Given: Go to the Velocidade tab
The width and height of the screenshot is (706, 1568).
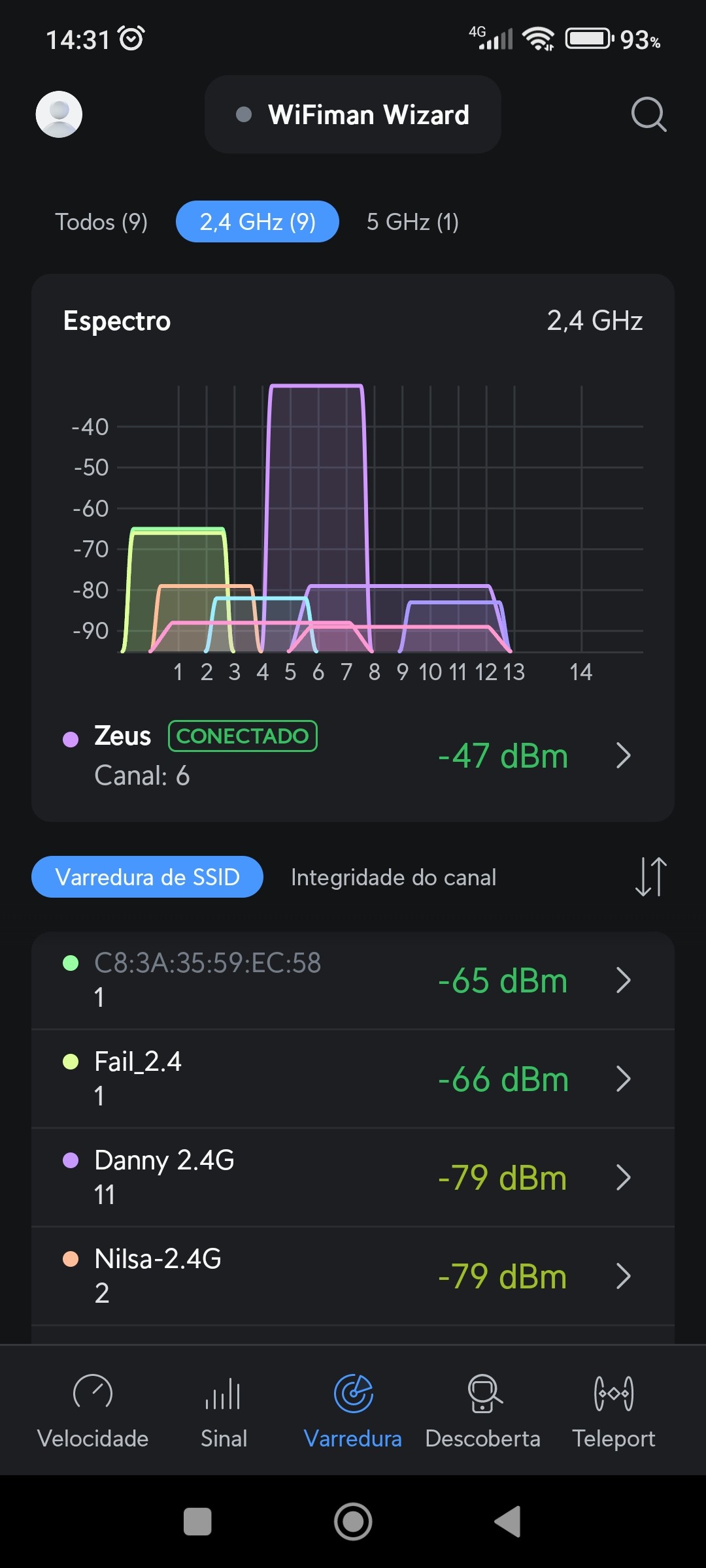Looking at the screenshot, I should click(x=93, y=1411).
